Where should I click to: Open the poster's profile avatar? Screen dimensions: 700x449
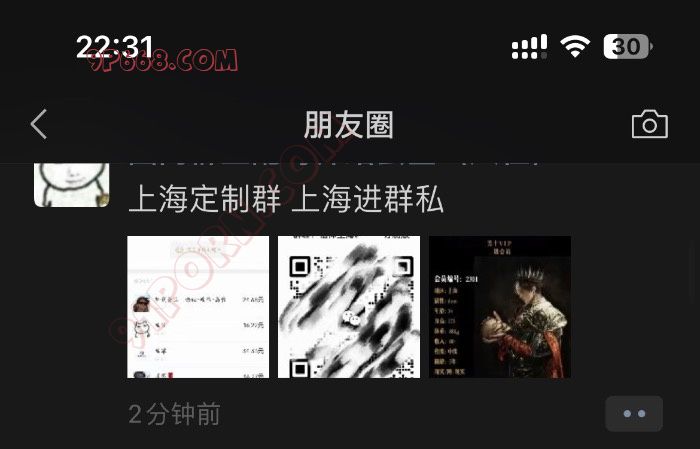[71, 183]
